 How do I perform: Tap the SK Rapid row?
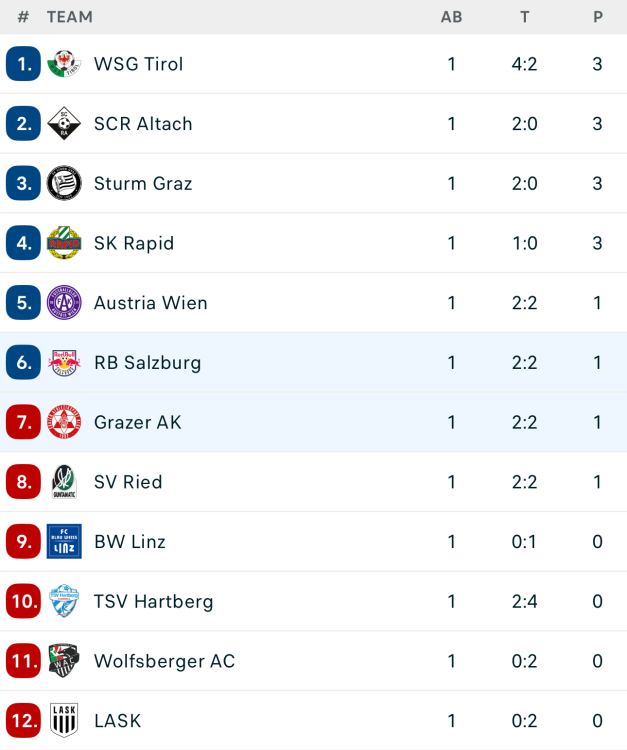[x=134, y=243]
